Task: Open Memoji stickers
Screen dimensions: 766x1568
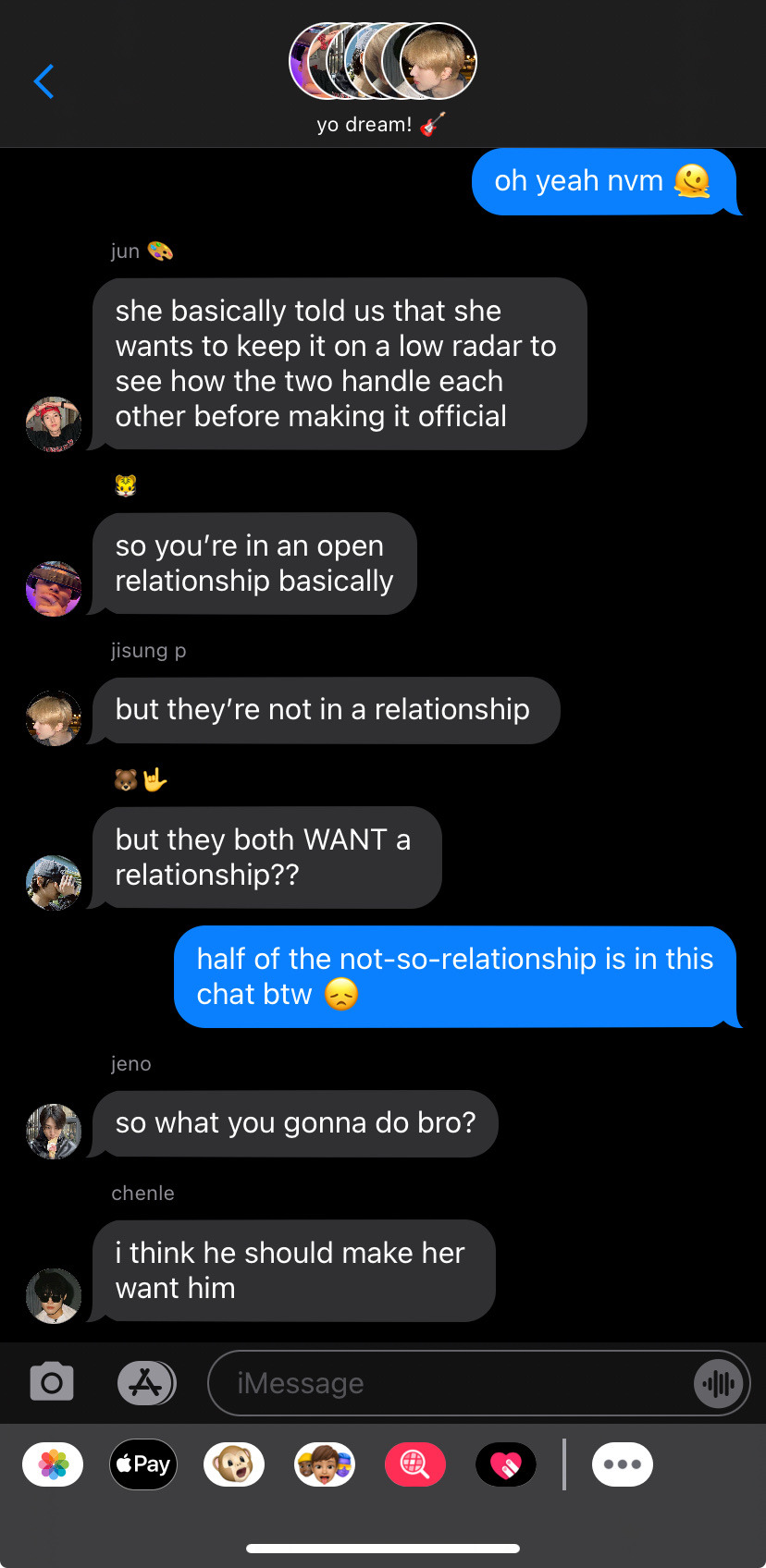Action: tap(325, 1464)
